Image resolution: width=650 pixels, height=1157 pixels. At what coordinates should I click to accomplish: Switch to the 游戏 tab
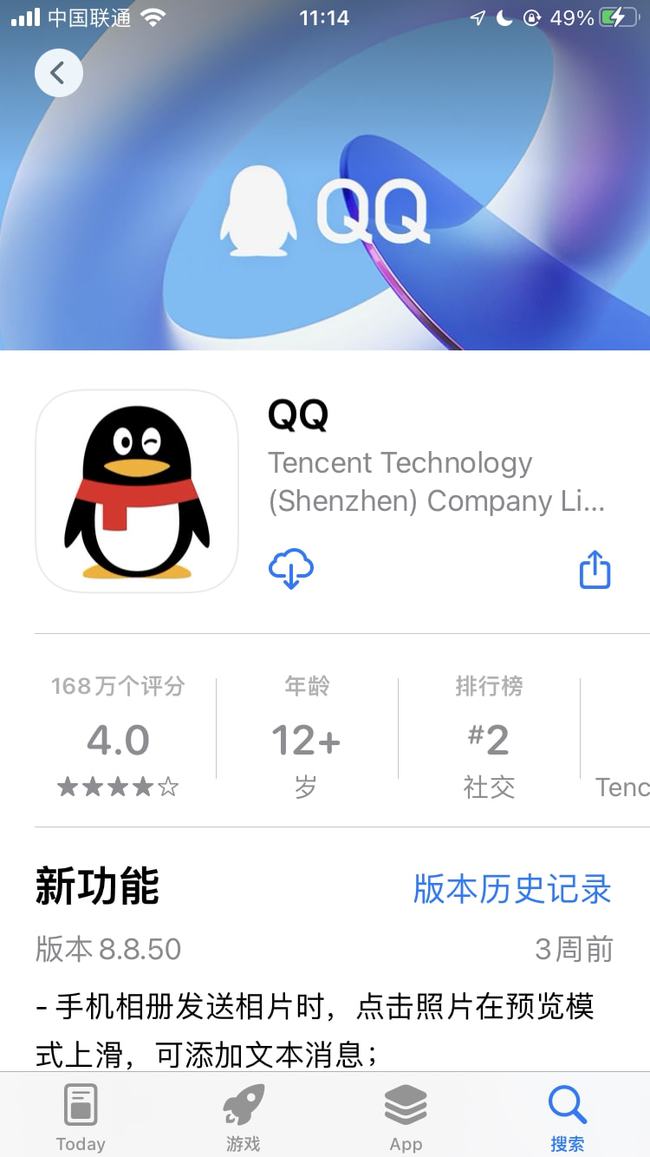click(243, 1117)
